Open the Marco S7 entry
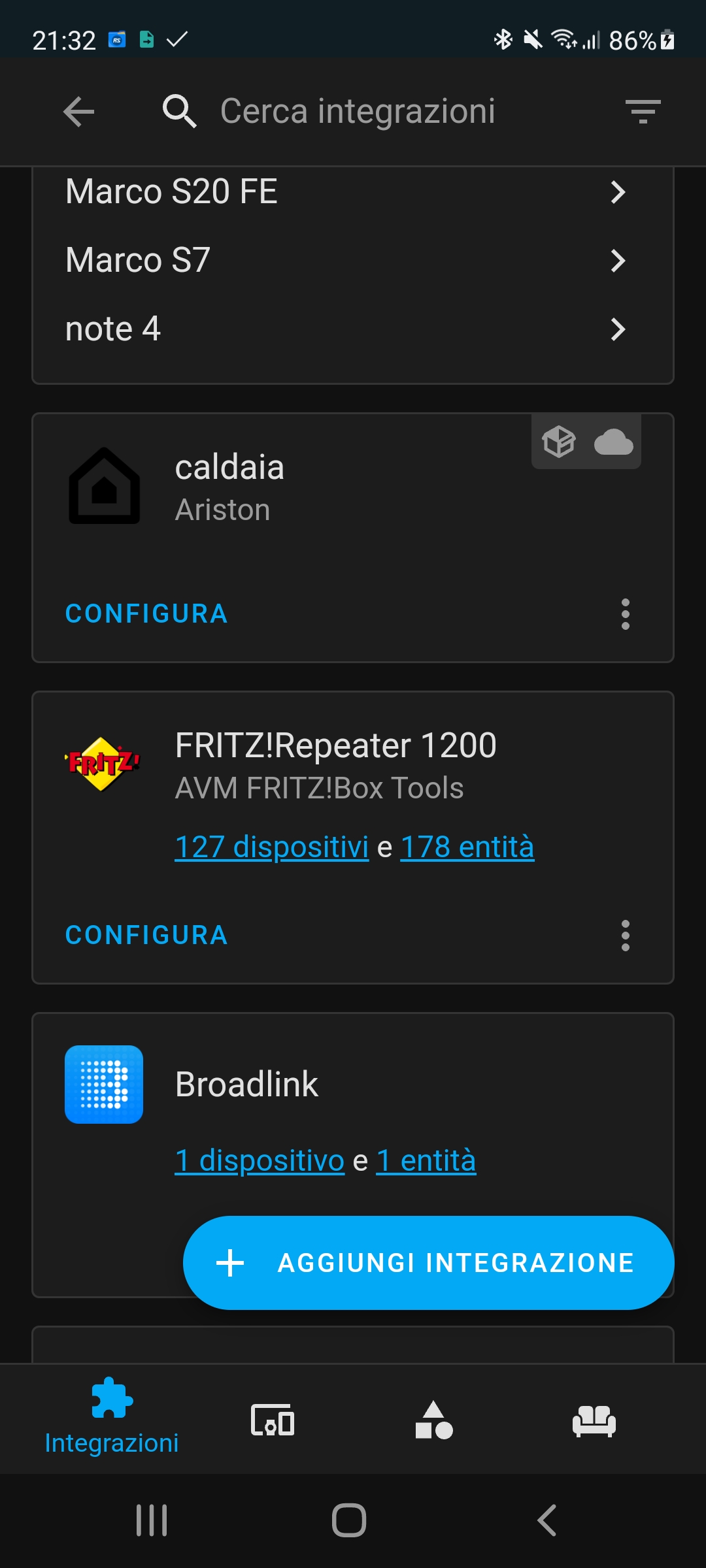 pos(346,261)
